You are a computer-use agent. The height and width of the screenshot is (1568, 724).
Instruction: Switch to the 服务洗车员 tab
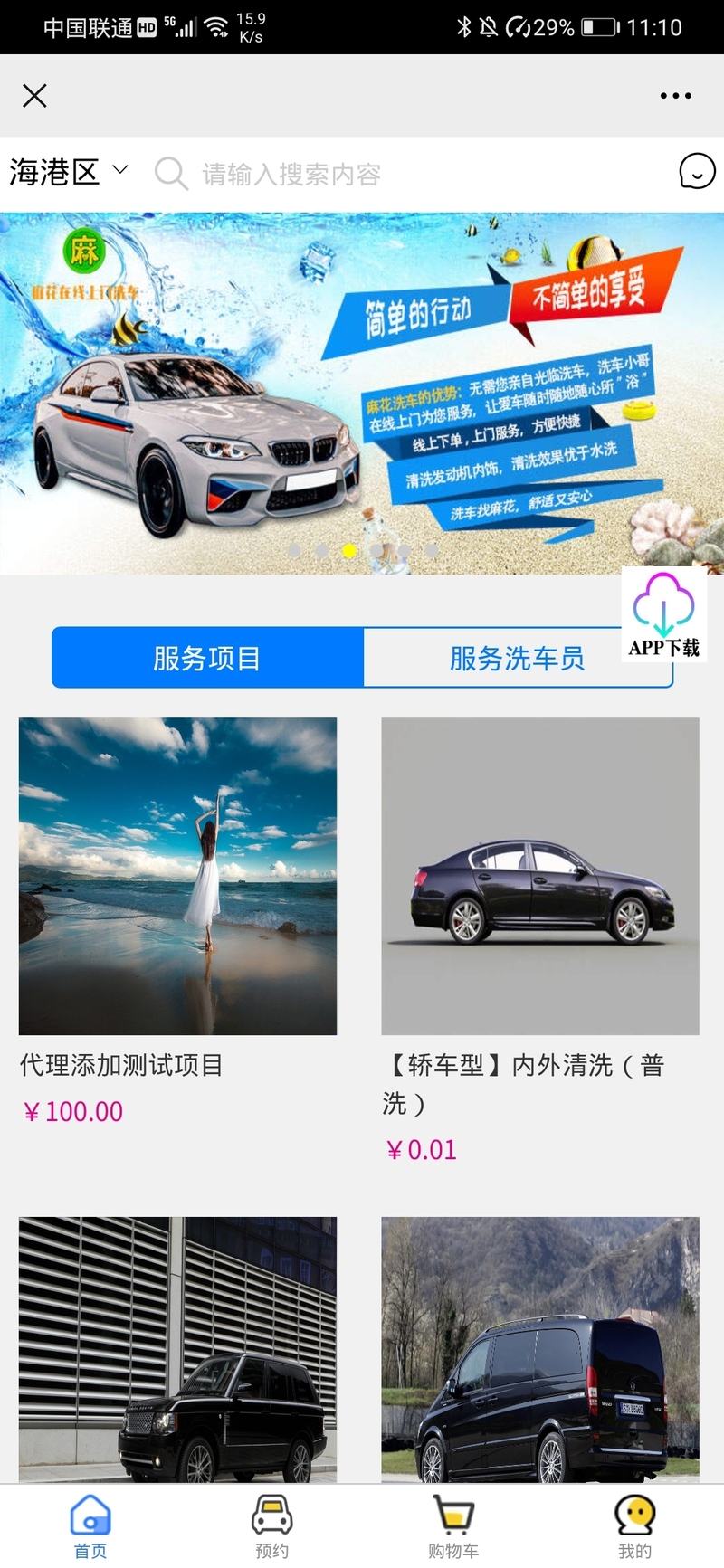pyautogui.click(x=517, y=658)
